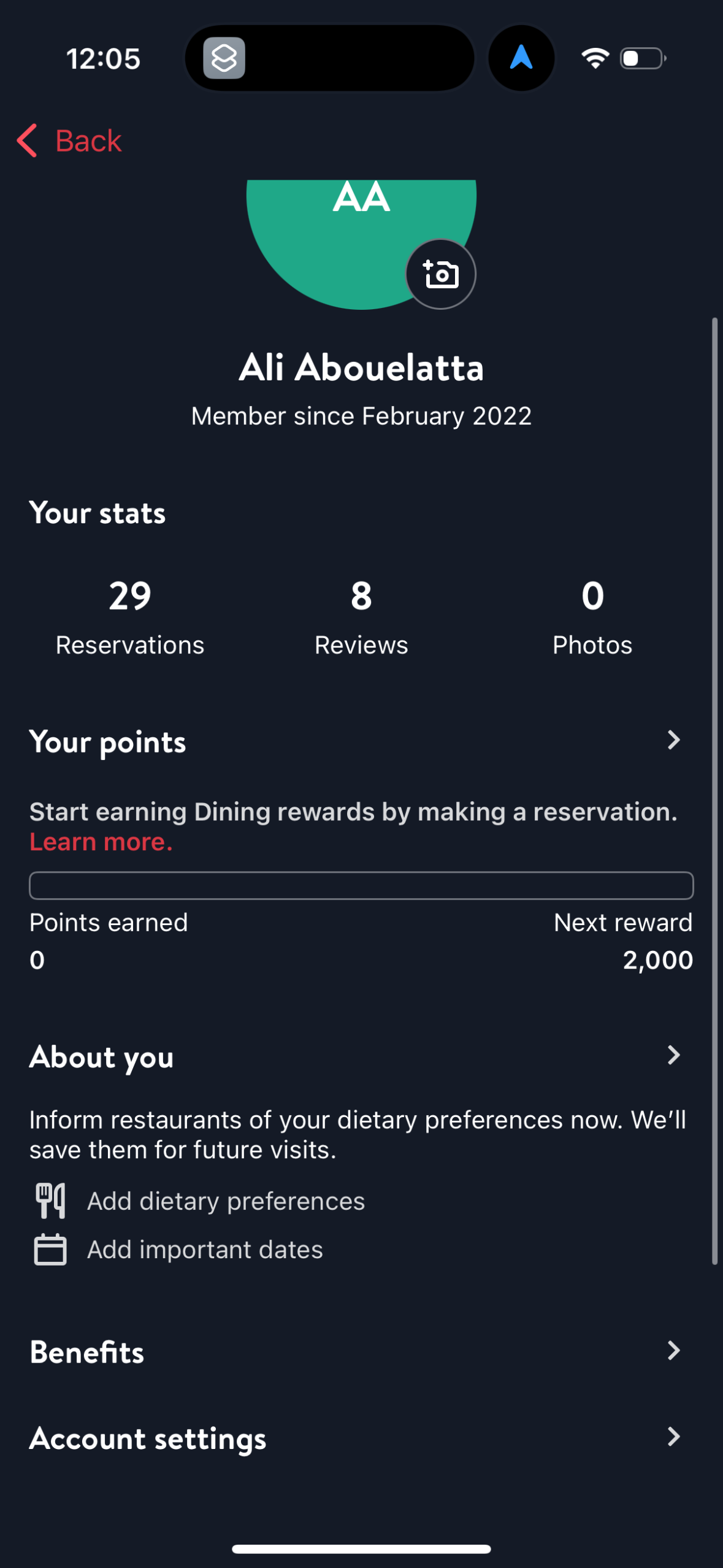Tap the stacked layers icon in the Dynamic Island
The image size is (723, 1568).
(x=224, y=58)
